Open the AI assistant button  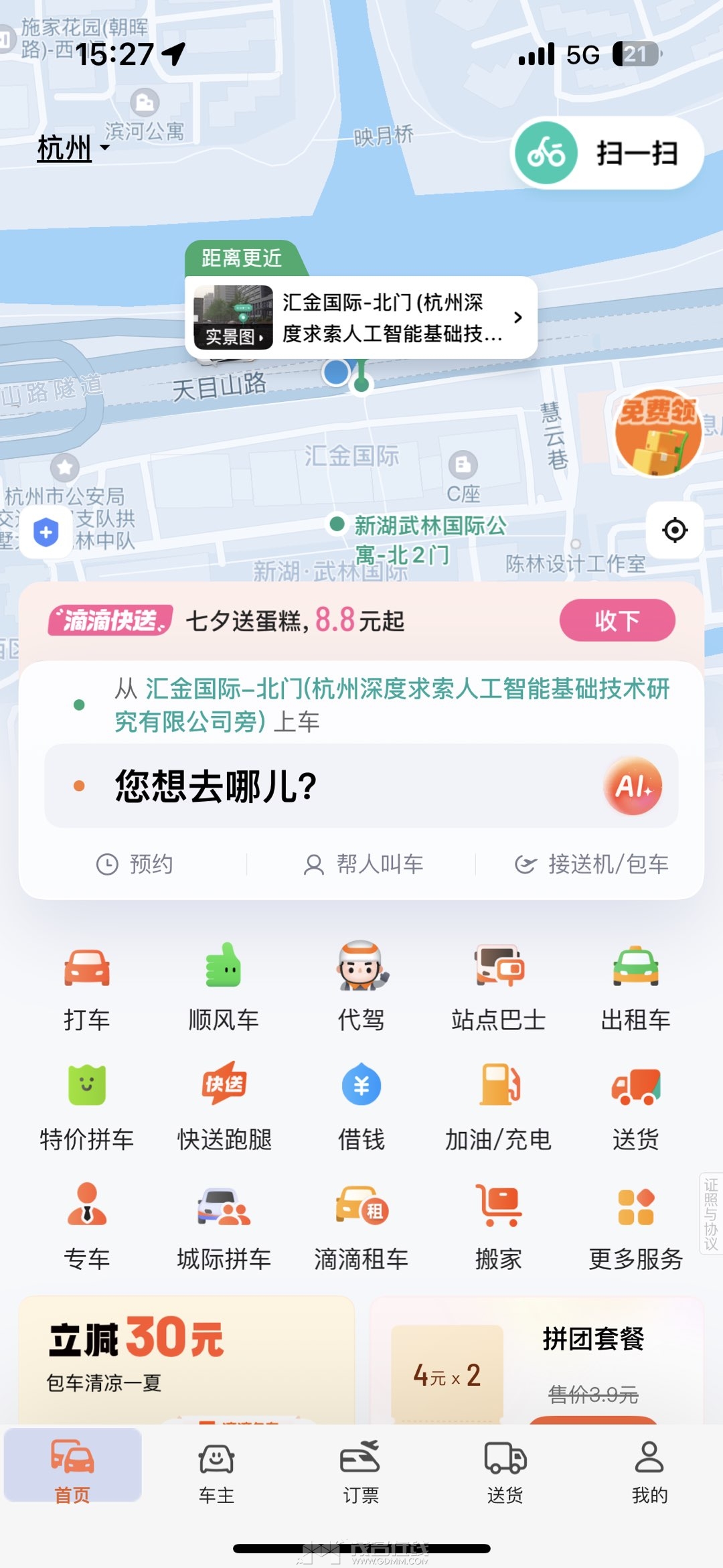pyautogui.click(x=633, y=786)
